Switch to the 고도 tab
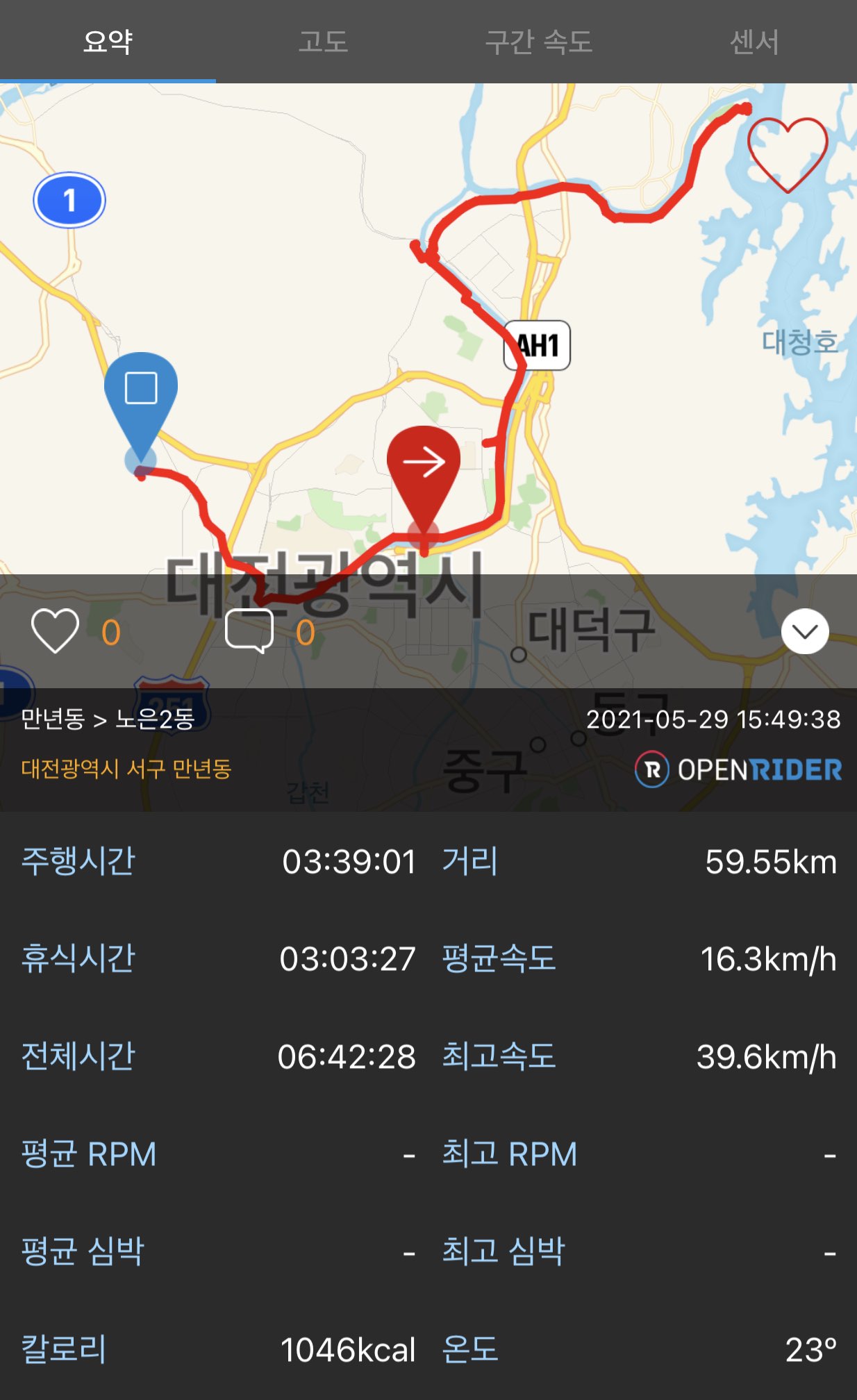 (323, 42)
